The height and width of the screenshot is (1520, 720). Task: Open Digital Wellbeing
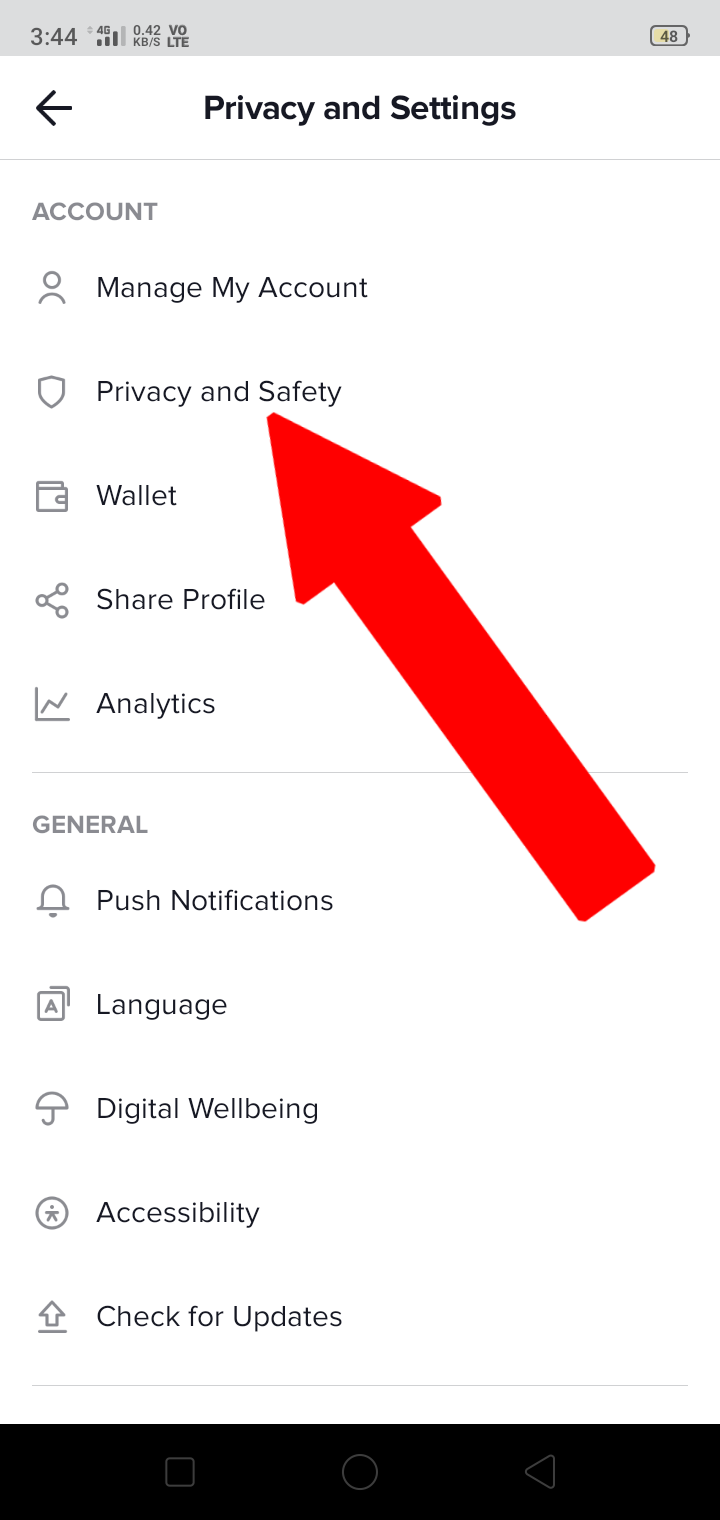pyautogui.click(x=207, y=1109)
